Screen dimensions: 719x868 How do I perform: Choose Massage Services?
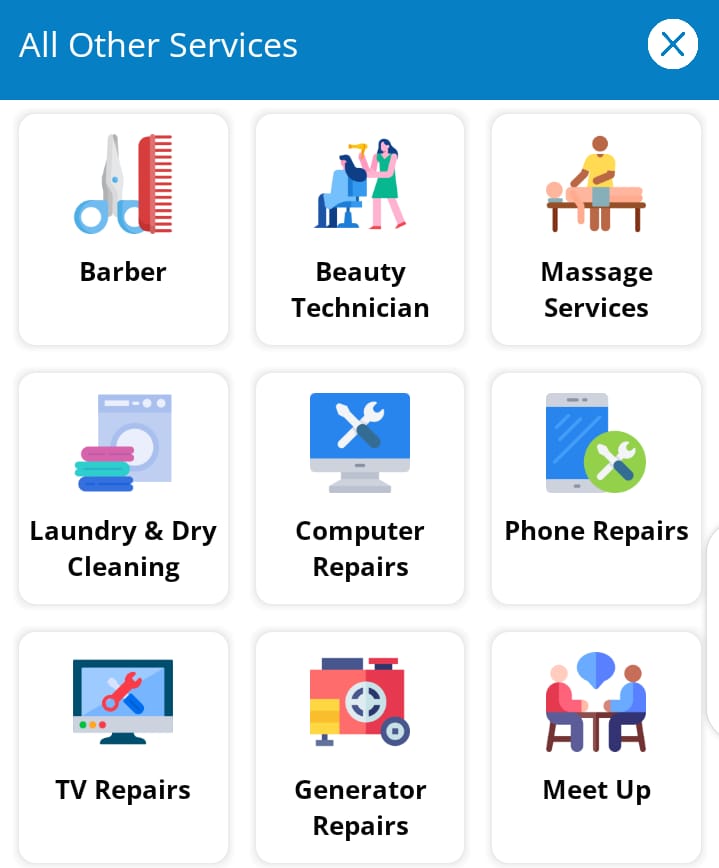point(596,230)
